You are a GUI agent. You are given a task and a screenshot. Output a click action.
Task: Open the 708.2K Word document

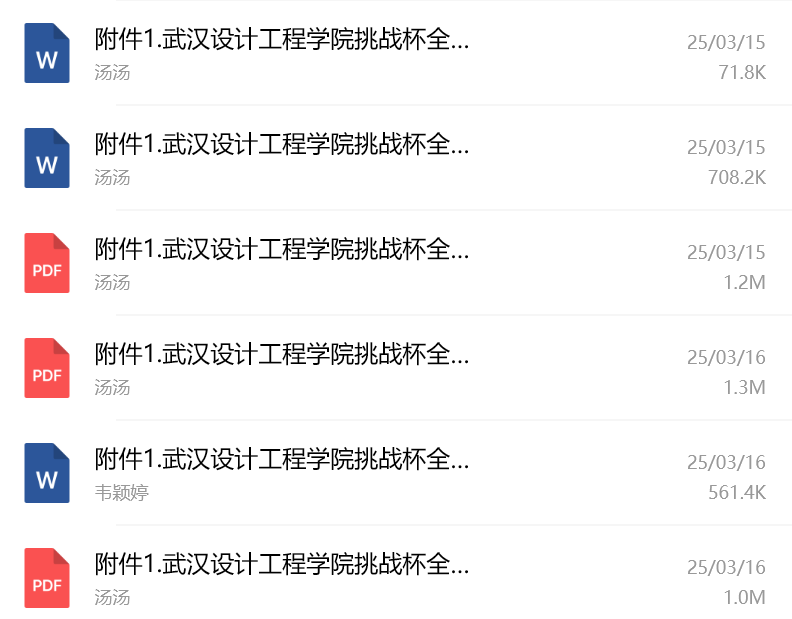point(282,146)
